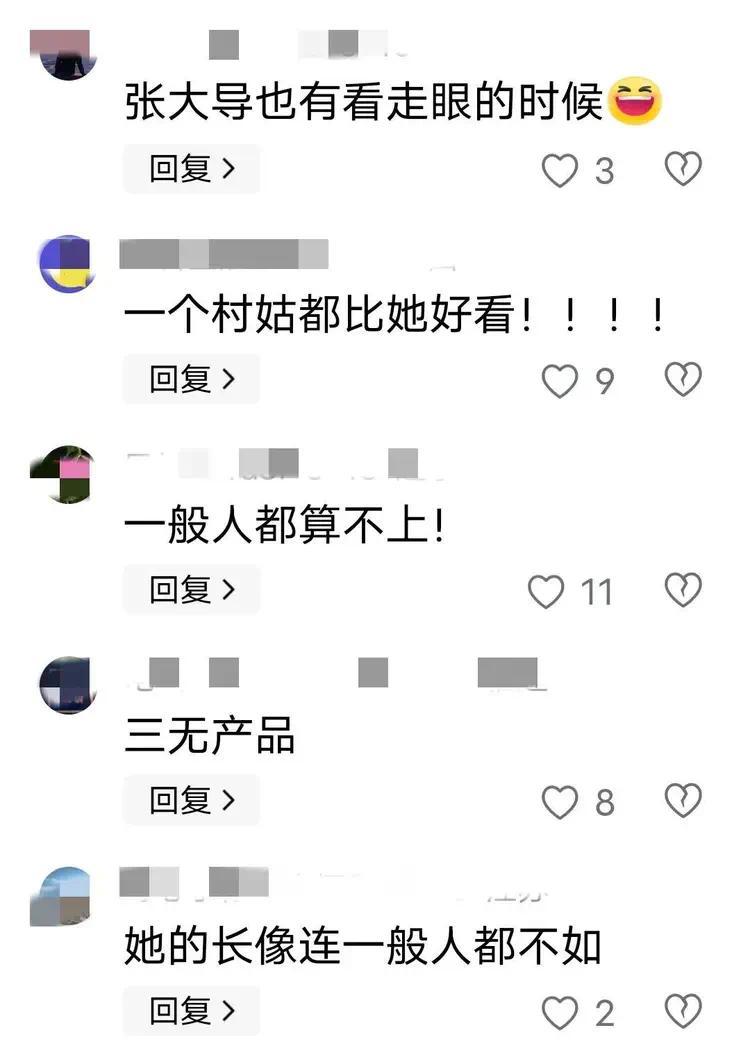The height and width of the screenshot is (1044, 750).
Task: Like the comment '张大导也有看走眼的时候'
Action: (560, 170)
